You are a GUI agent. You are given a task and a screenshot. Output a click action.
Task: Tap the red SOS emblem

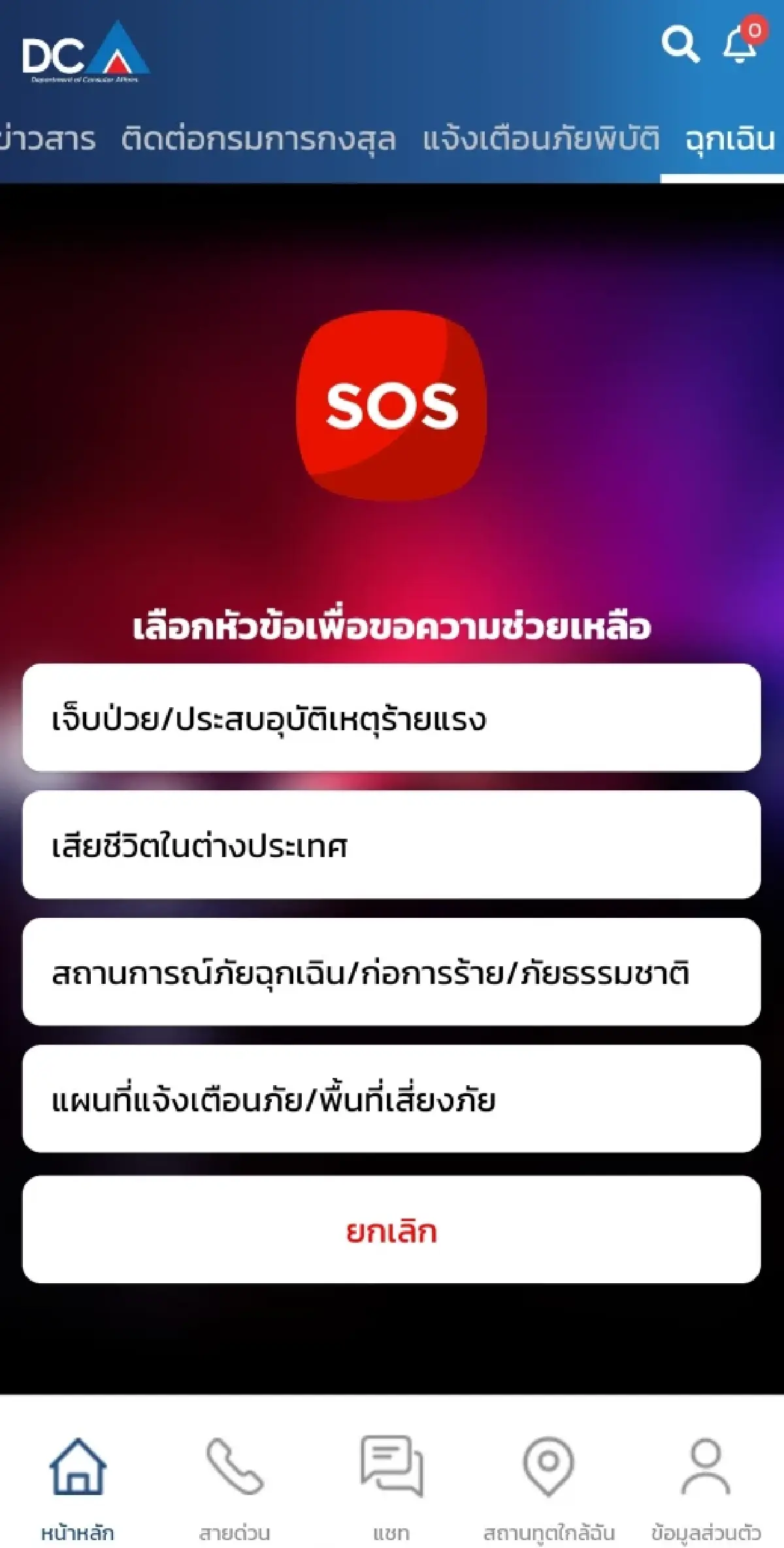(x=392, y=405)
